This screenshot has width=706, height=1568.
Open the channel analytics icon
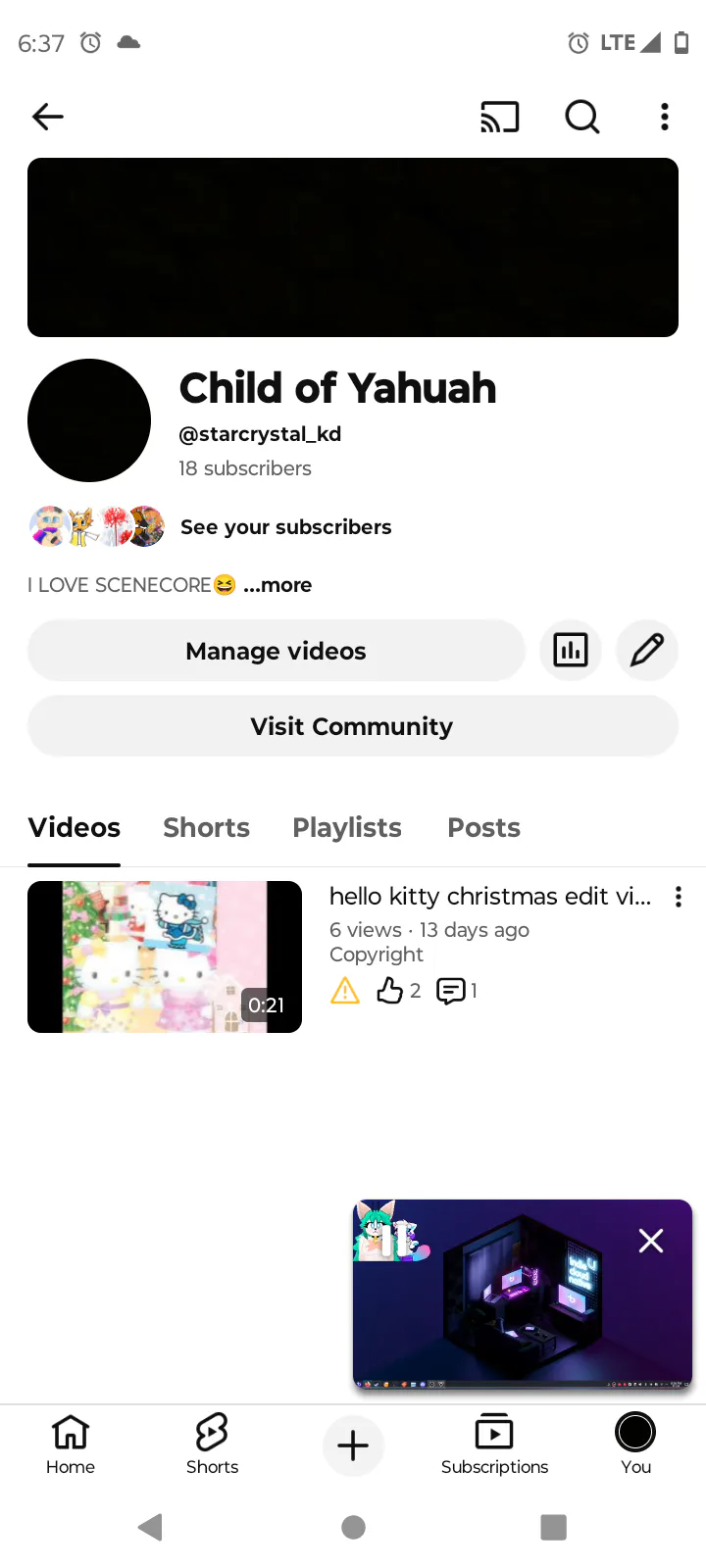[571, 651]
